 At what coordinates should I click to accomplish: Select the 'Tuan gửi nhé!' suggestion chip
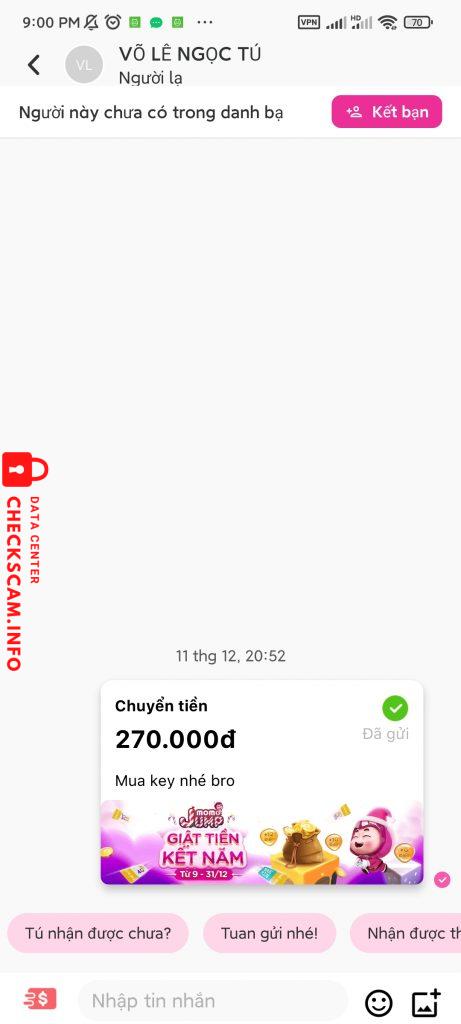[x=269, y=933]
